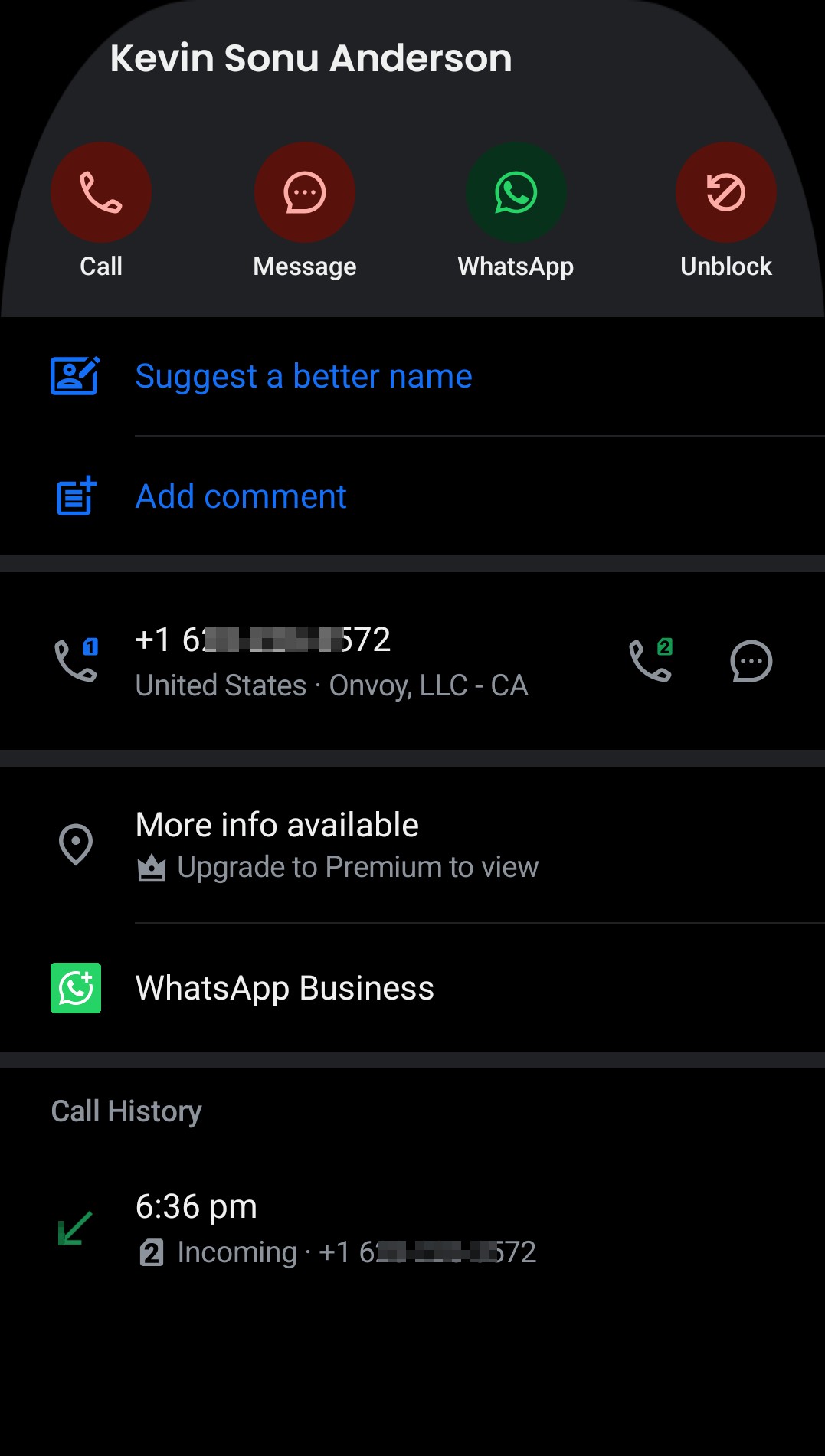Image resolution: width=825 pixels, height=1456 pixels.
Task: Open WhatsApp Business row
Action: click(412, 988)
